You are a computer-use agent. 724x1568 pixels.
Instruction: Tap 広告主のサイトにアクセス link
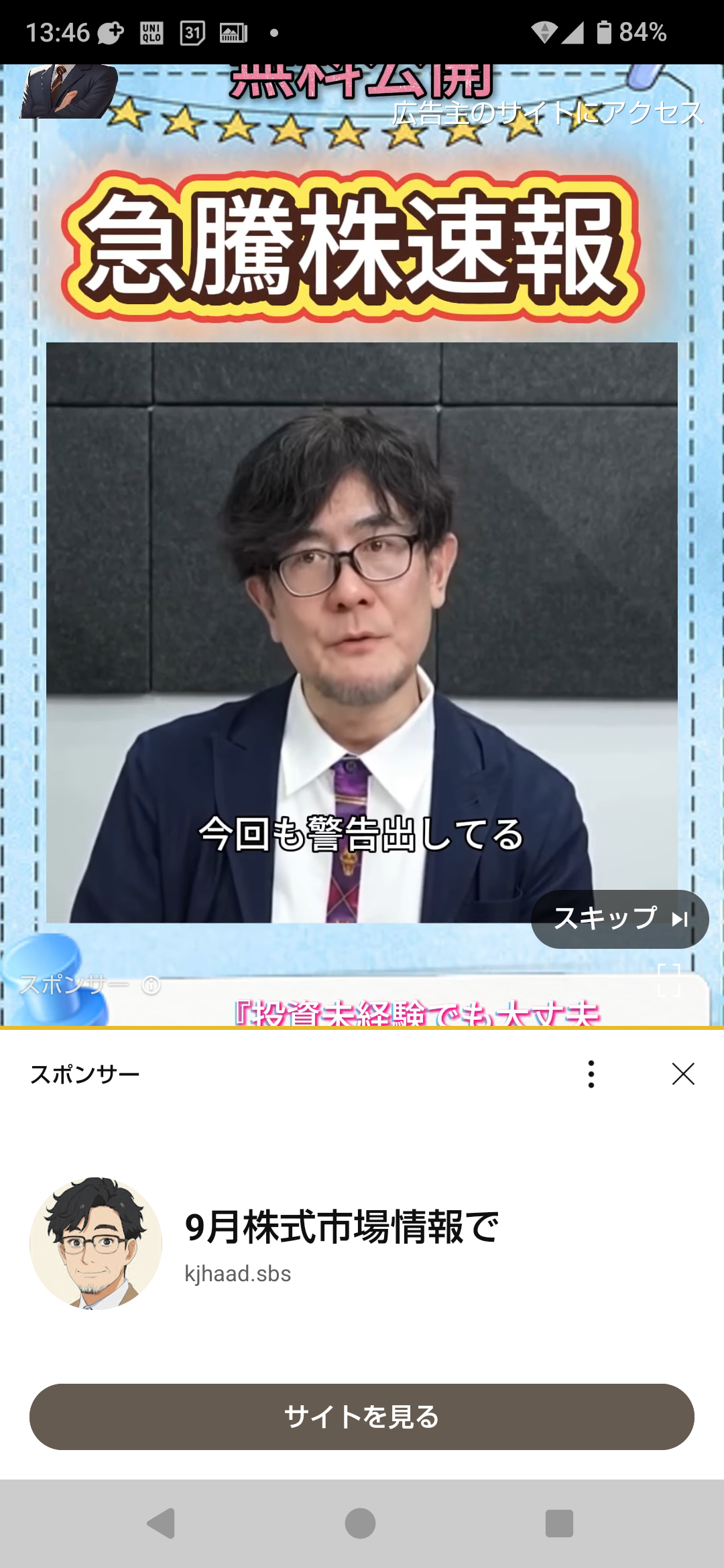coord(548,113)
